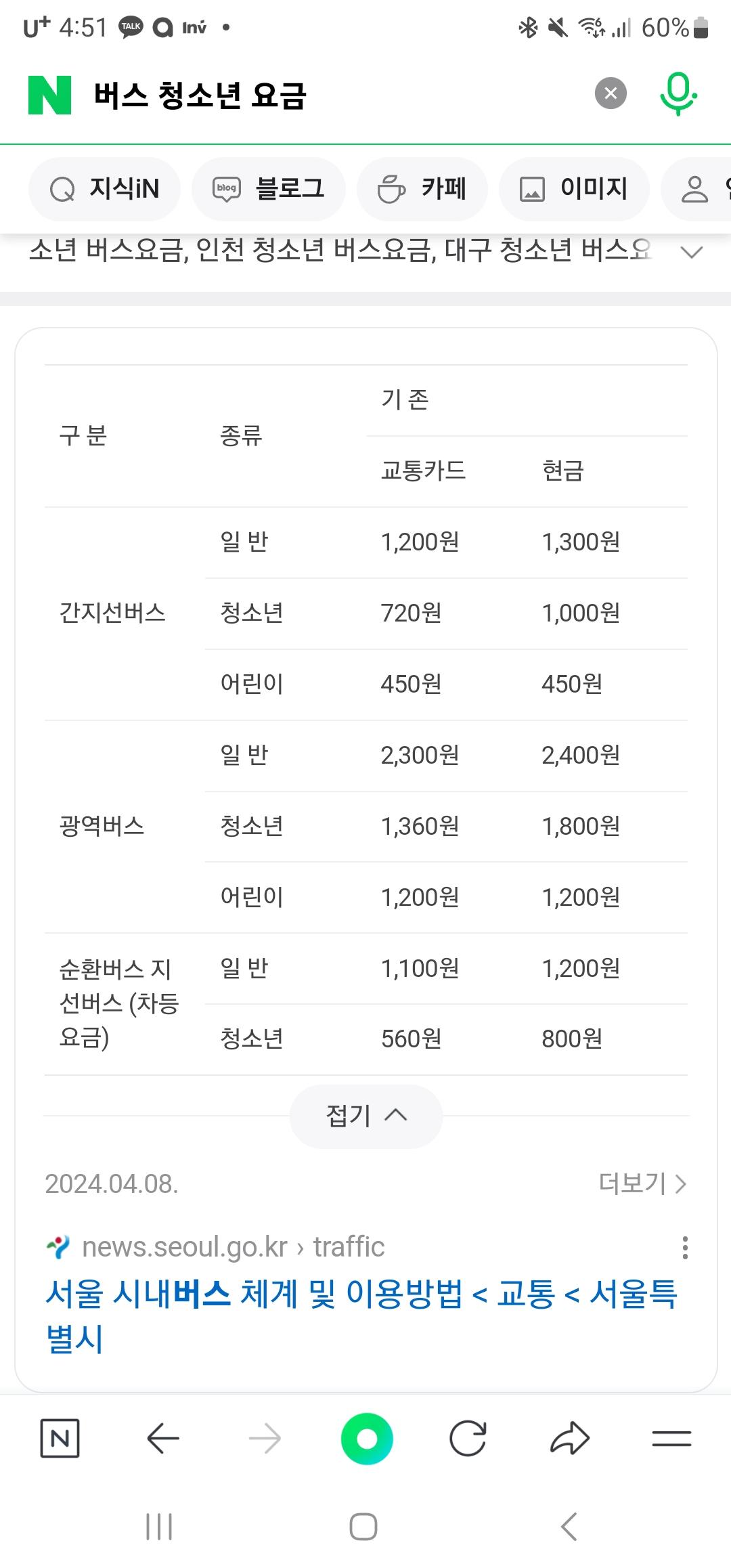This screenshot has width=731, height=1568.
Task: Collapse the fare table with 접기
Action: 366,1116
